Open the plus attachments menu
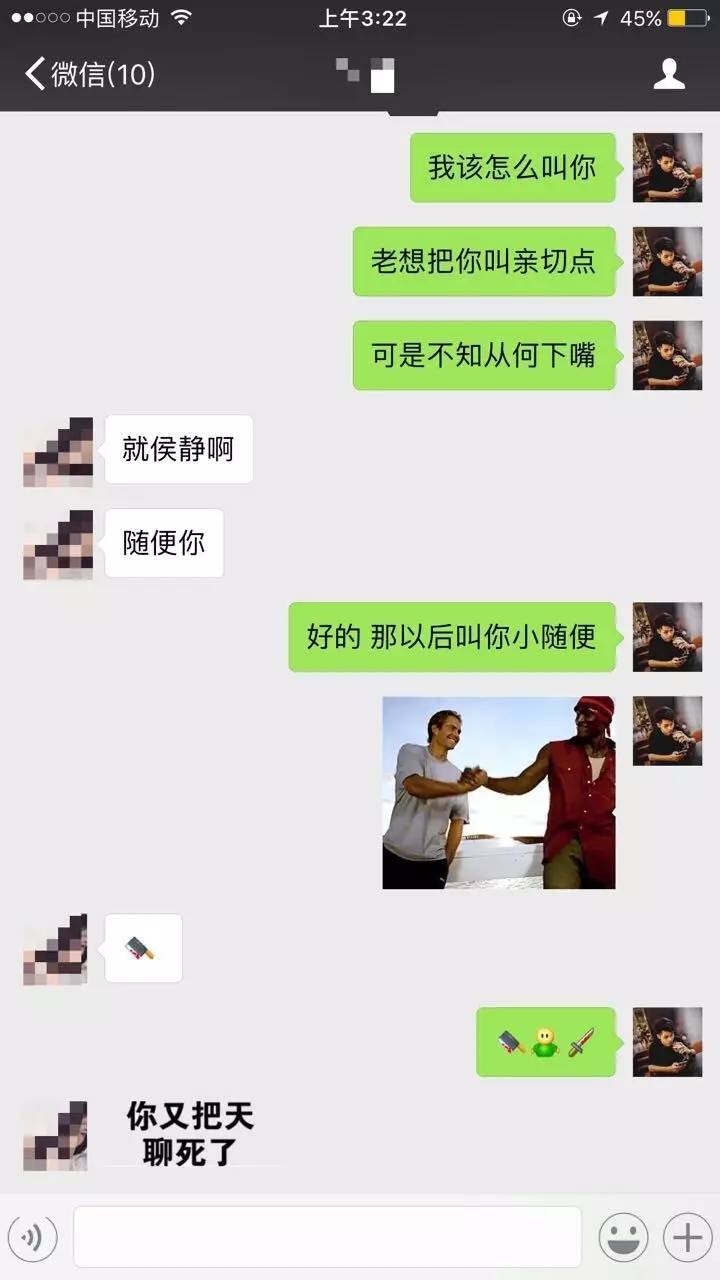720x1280 pixels. 687,1238
